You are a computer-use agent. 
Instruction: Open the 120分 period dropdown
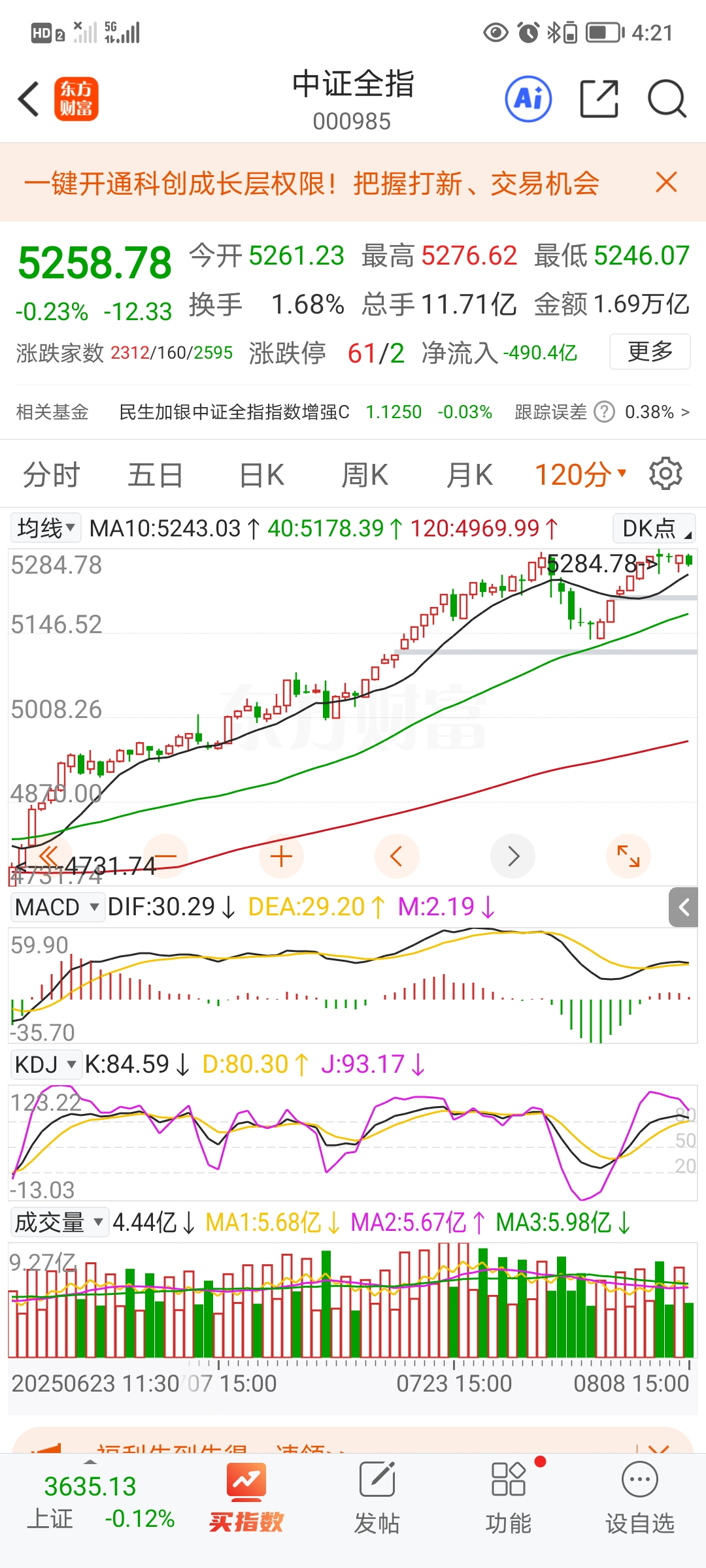point(580,475)
